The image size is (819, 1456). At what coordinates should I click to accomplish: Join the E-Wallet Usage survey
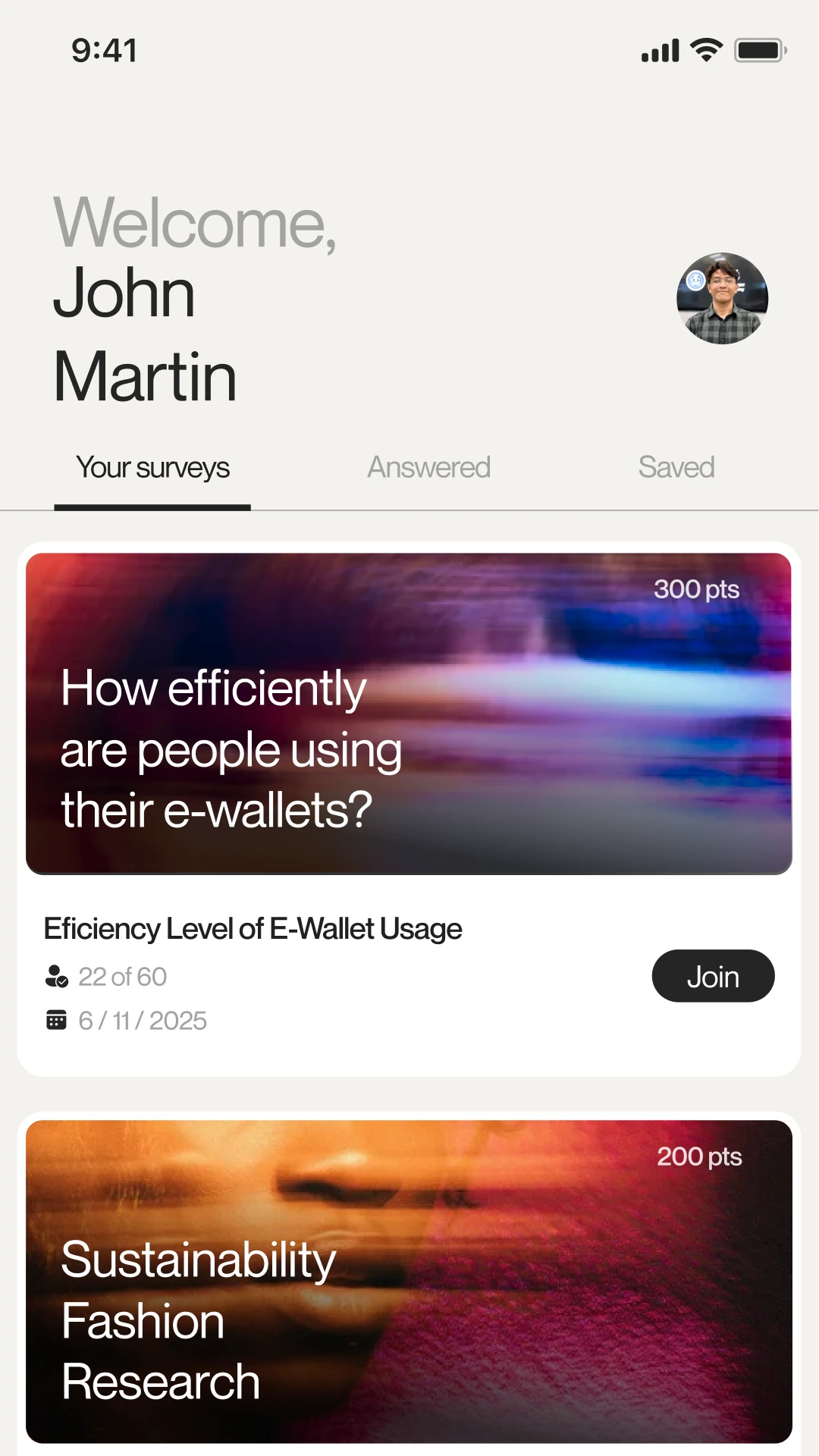[x=713, y=976]
